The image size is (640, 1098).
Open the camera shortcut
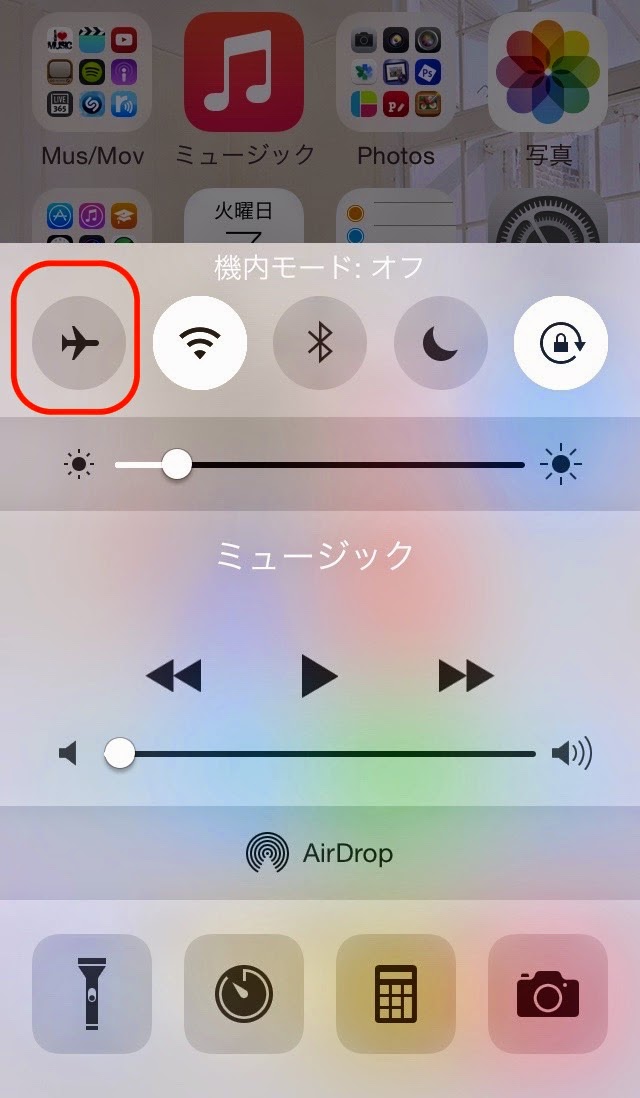[548, 994]
